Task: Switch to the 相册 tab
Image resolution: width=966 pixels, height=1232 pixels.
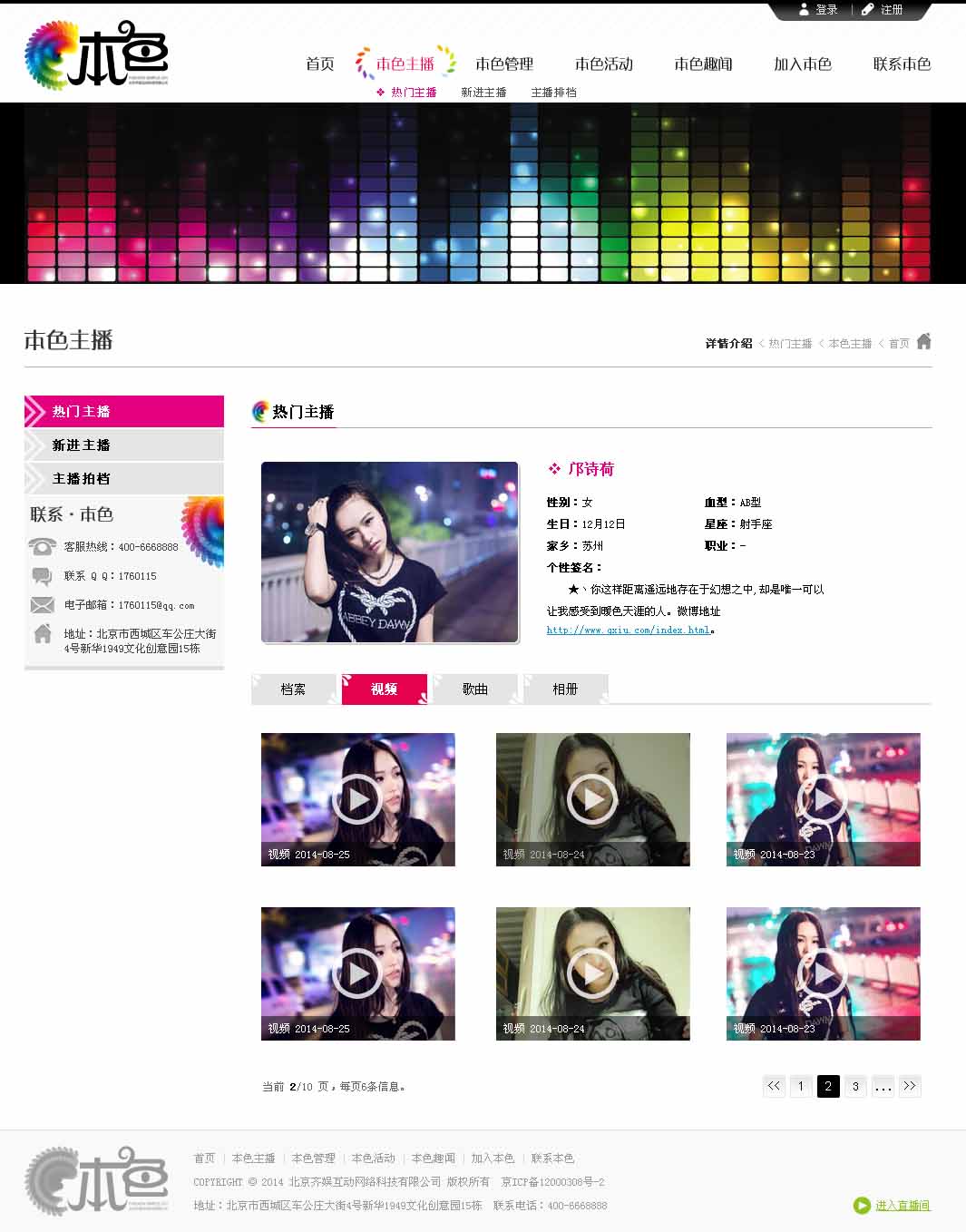Action: (x=565, y=689)
